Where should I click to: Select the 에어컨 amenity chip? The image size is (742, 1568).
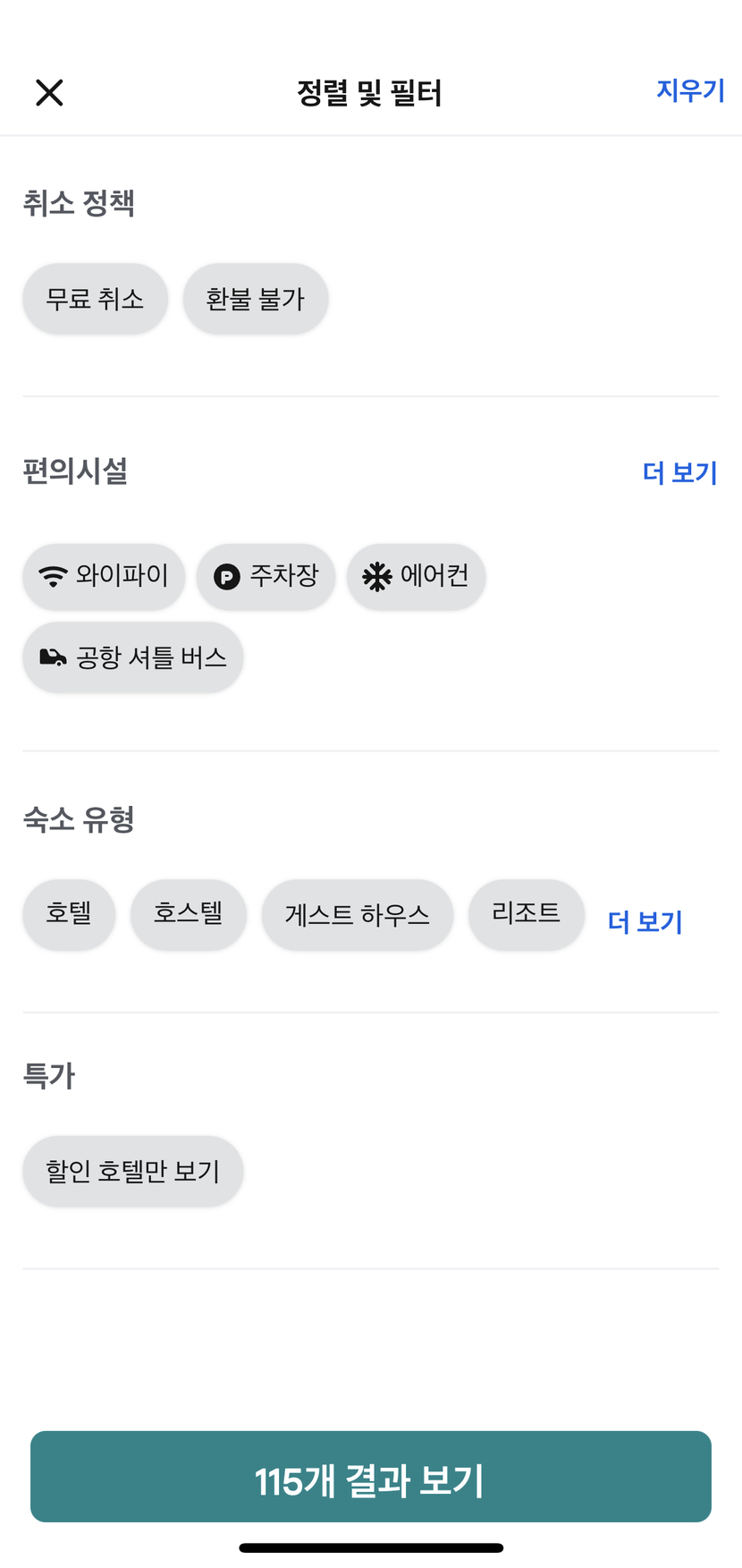[416, 576]
